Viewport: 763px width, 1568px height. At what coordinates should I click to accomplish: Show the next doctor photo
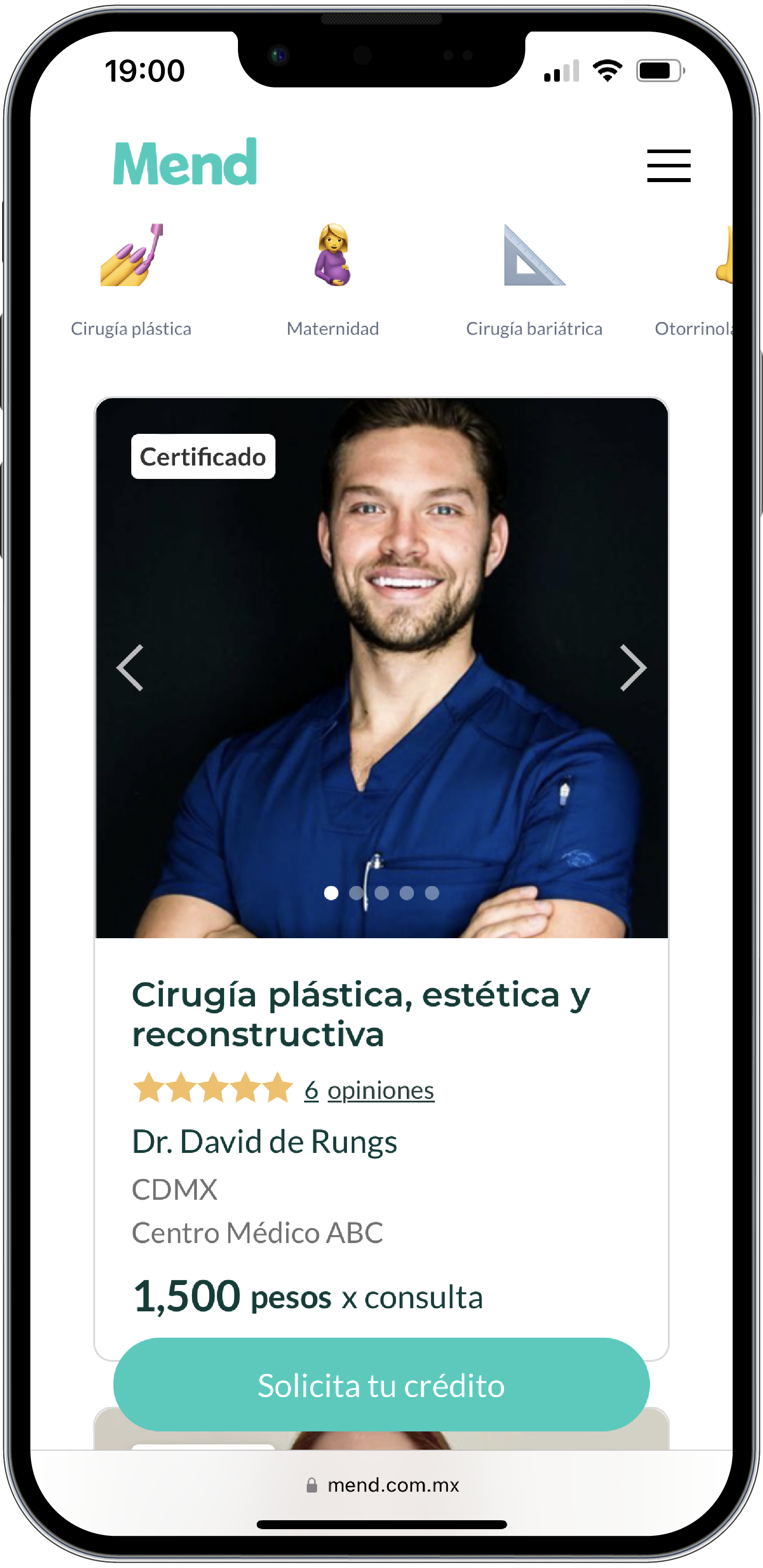[x=634, y=667]
